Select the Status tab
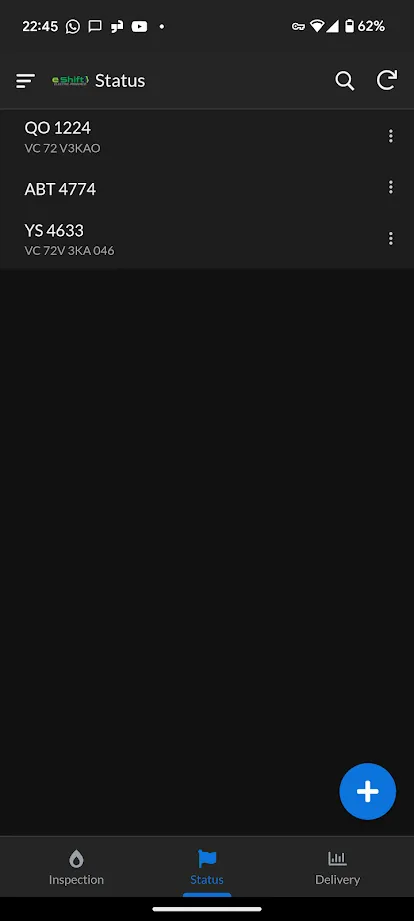414x921 pixels. click(207, 868)
